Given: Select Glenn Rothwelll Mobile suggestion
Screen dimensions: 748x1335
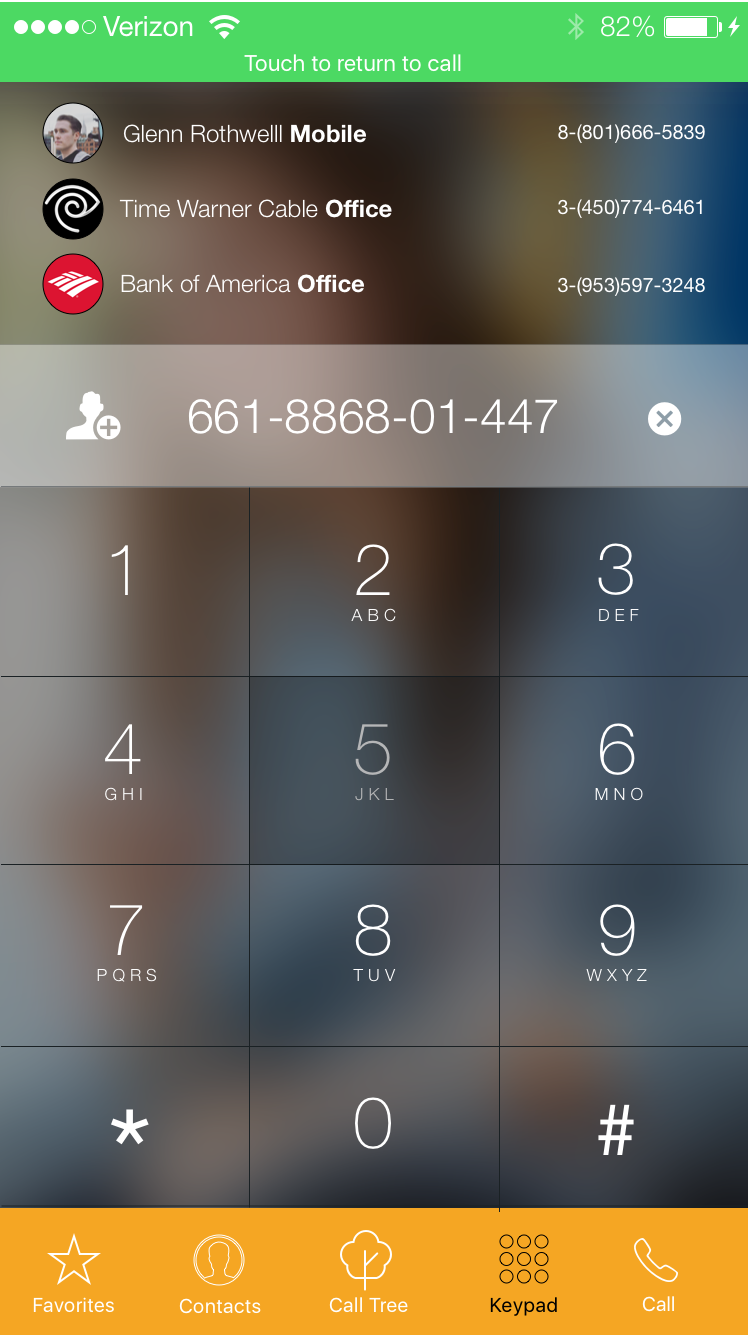Looking at the screenshot, I should click(374, 133).
